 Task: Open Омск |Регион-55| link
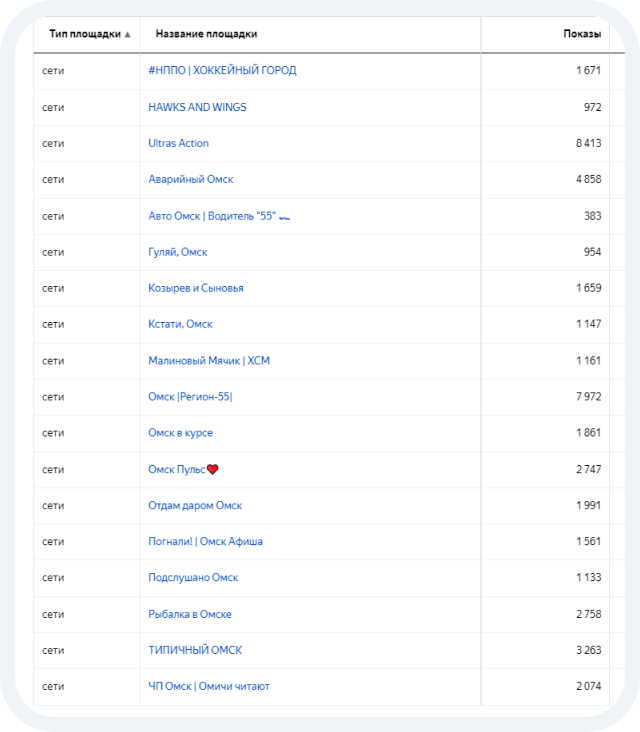[190, 397]
